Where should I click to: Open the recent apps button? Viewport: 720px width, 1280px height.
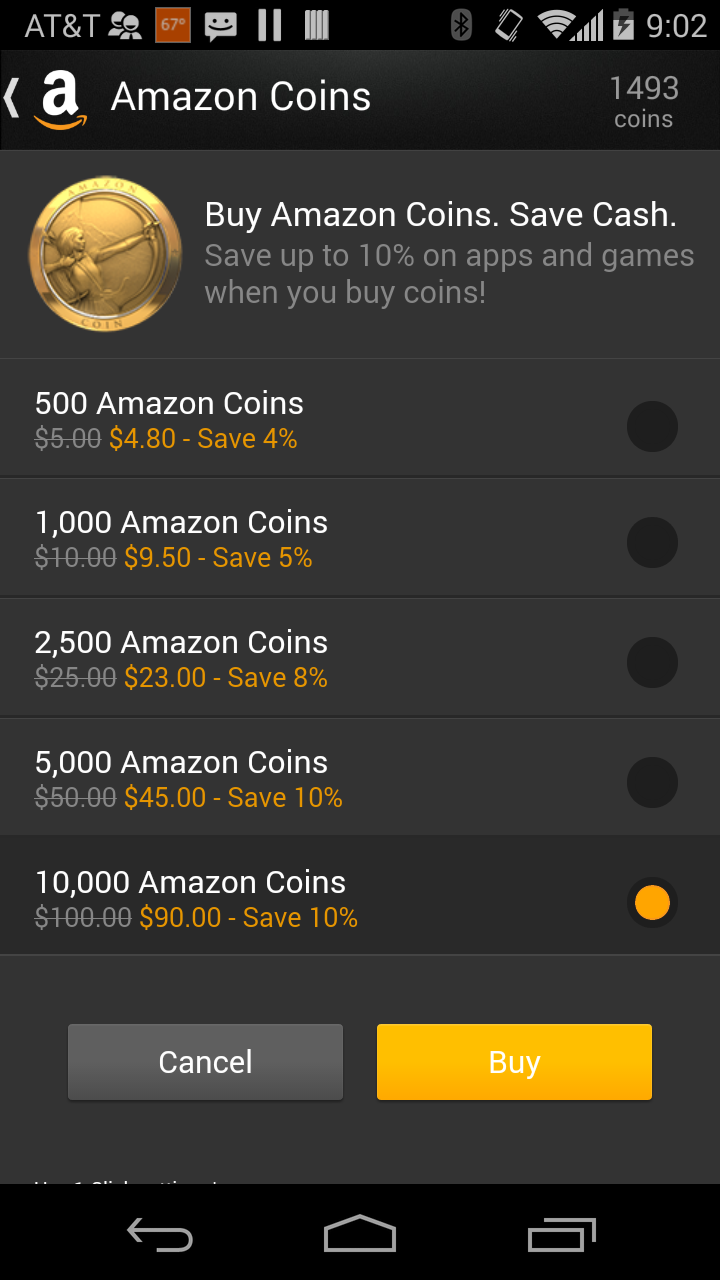pyautogui.click(x=560, y=1235)
